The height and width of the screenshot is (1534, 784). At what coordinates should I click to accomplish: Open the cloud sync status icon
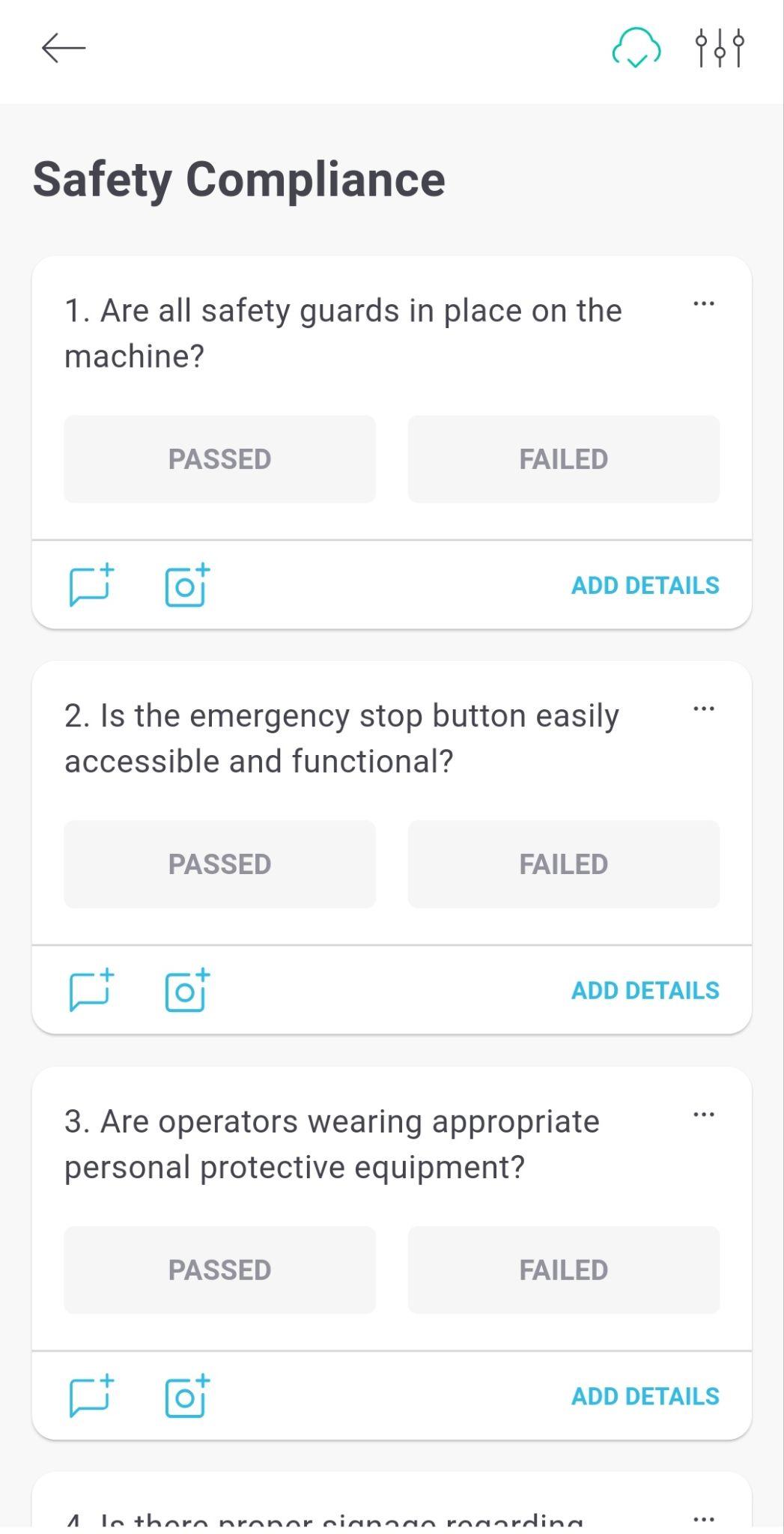coord(636,49)
